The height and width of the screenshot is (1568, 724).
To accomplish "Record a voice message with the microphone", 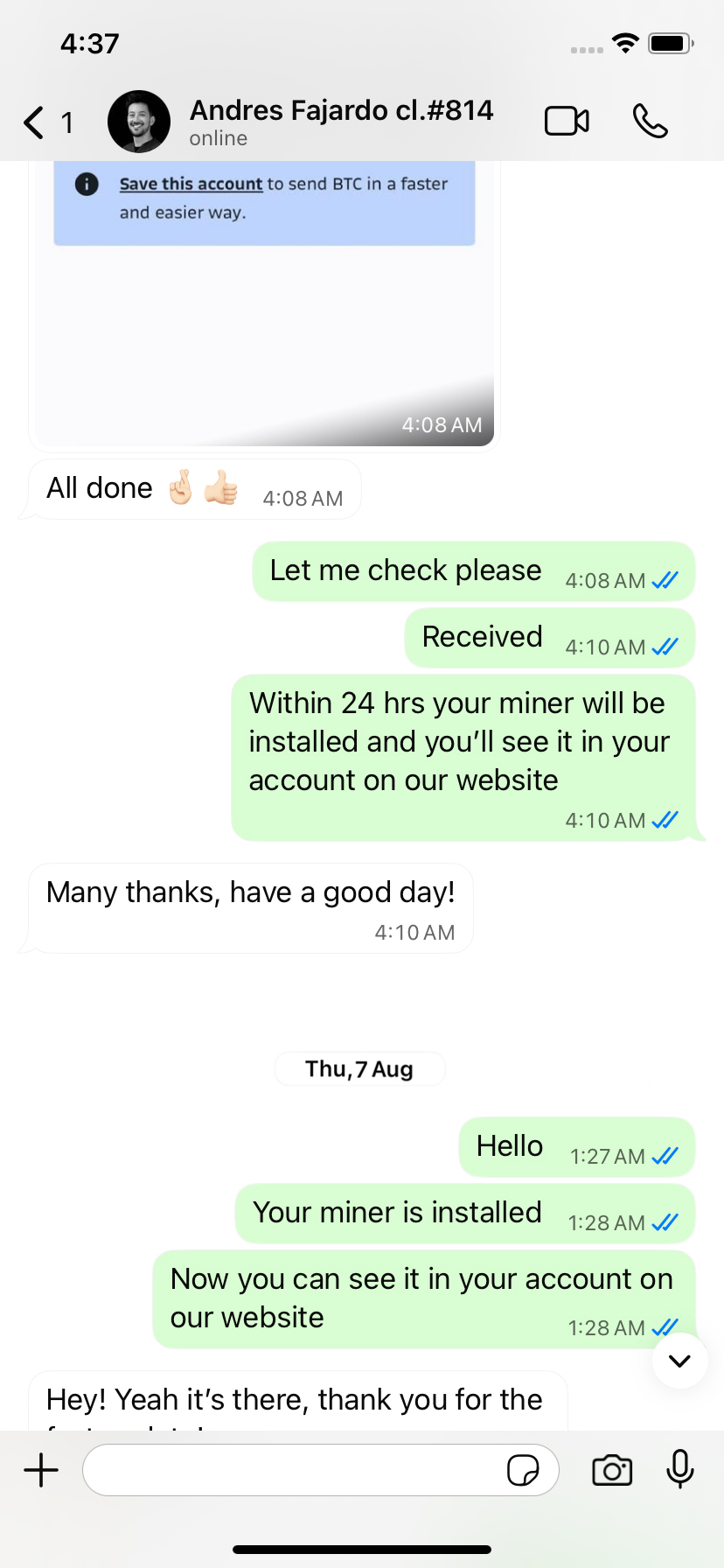I will (679, 1468).
